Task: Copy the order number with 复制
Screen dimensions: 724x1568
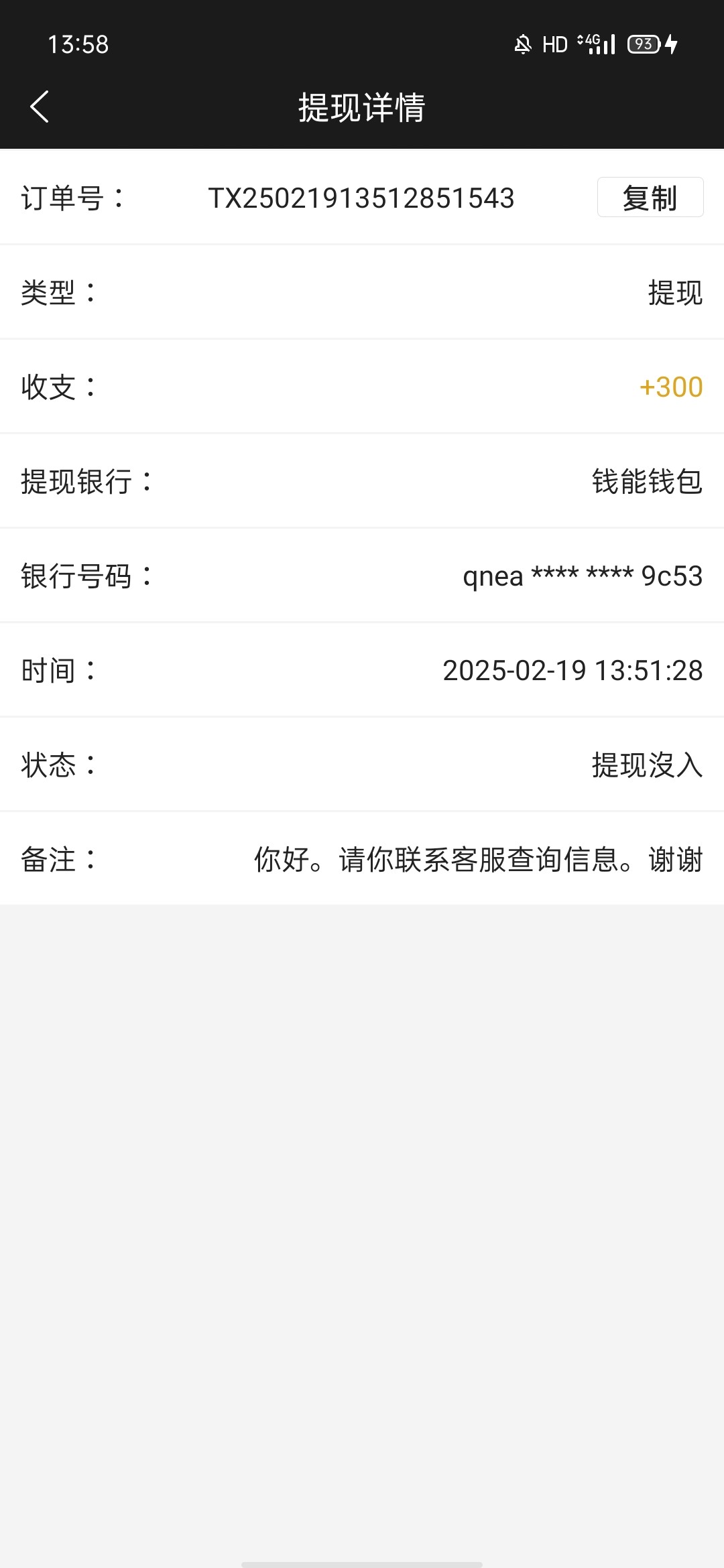Action: coord(650,198)
